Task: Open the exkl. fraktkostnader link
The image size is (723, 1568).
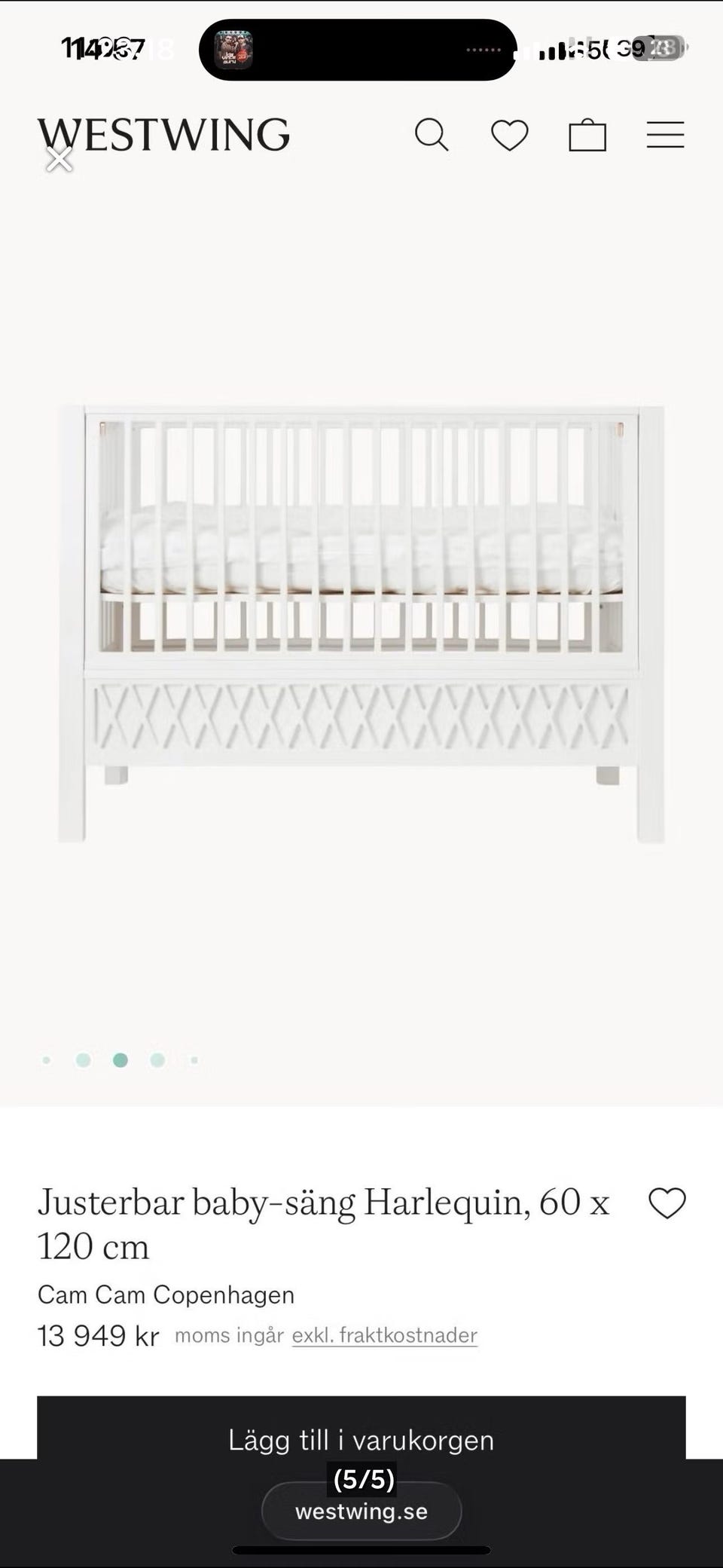Action: (385, 1335)
